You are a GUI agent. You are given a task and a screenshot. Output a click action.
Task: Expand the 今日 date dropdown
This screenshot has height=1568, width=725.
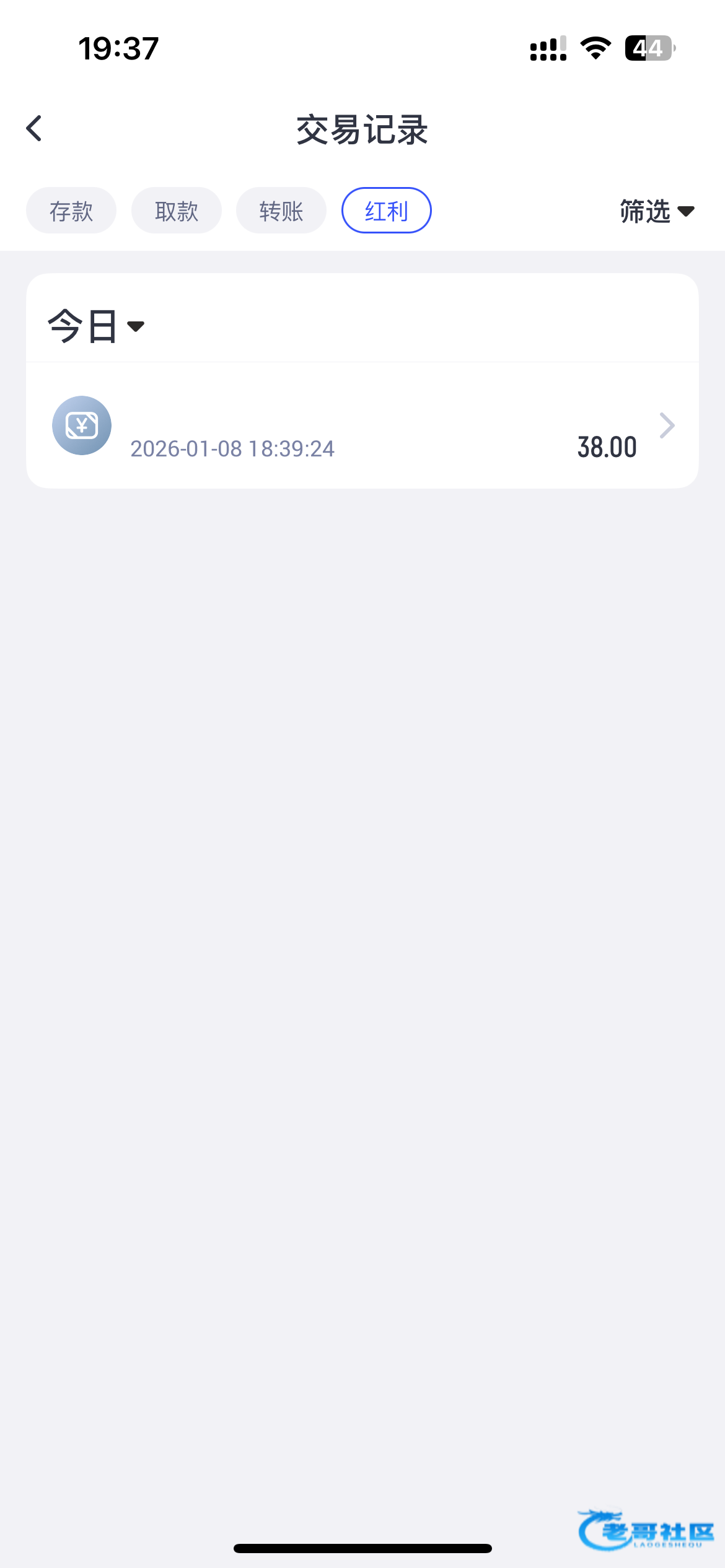[97, 326]
